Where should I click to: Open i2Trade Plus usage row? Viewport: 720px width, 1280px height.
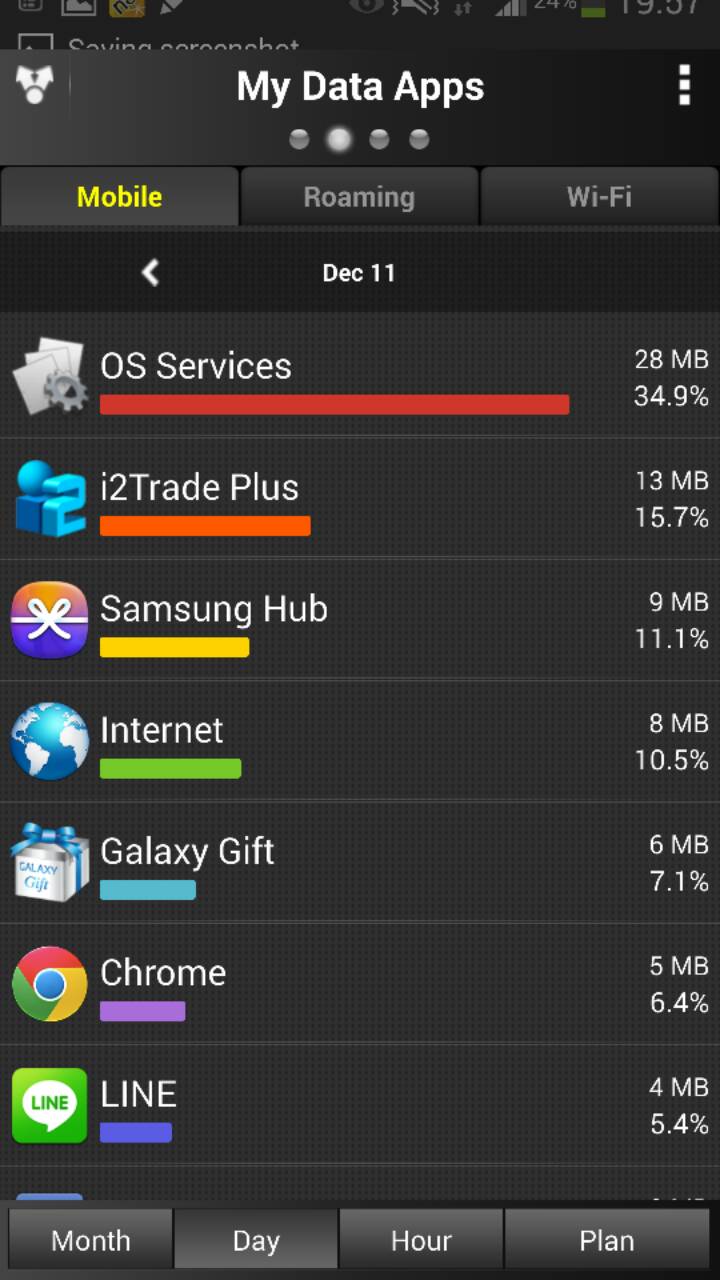360,498
